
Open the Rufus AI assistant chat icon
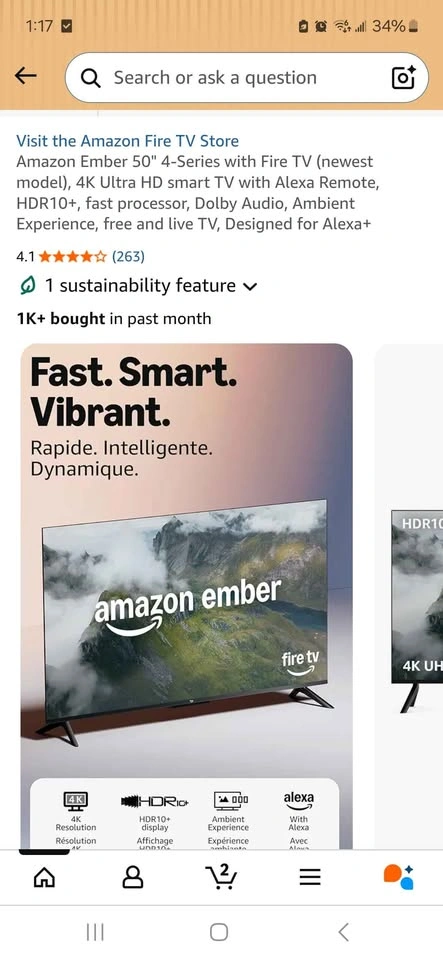[x=399, y=877]
